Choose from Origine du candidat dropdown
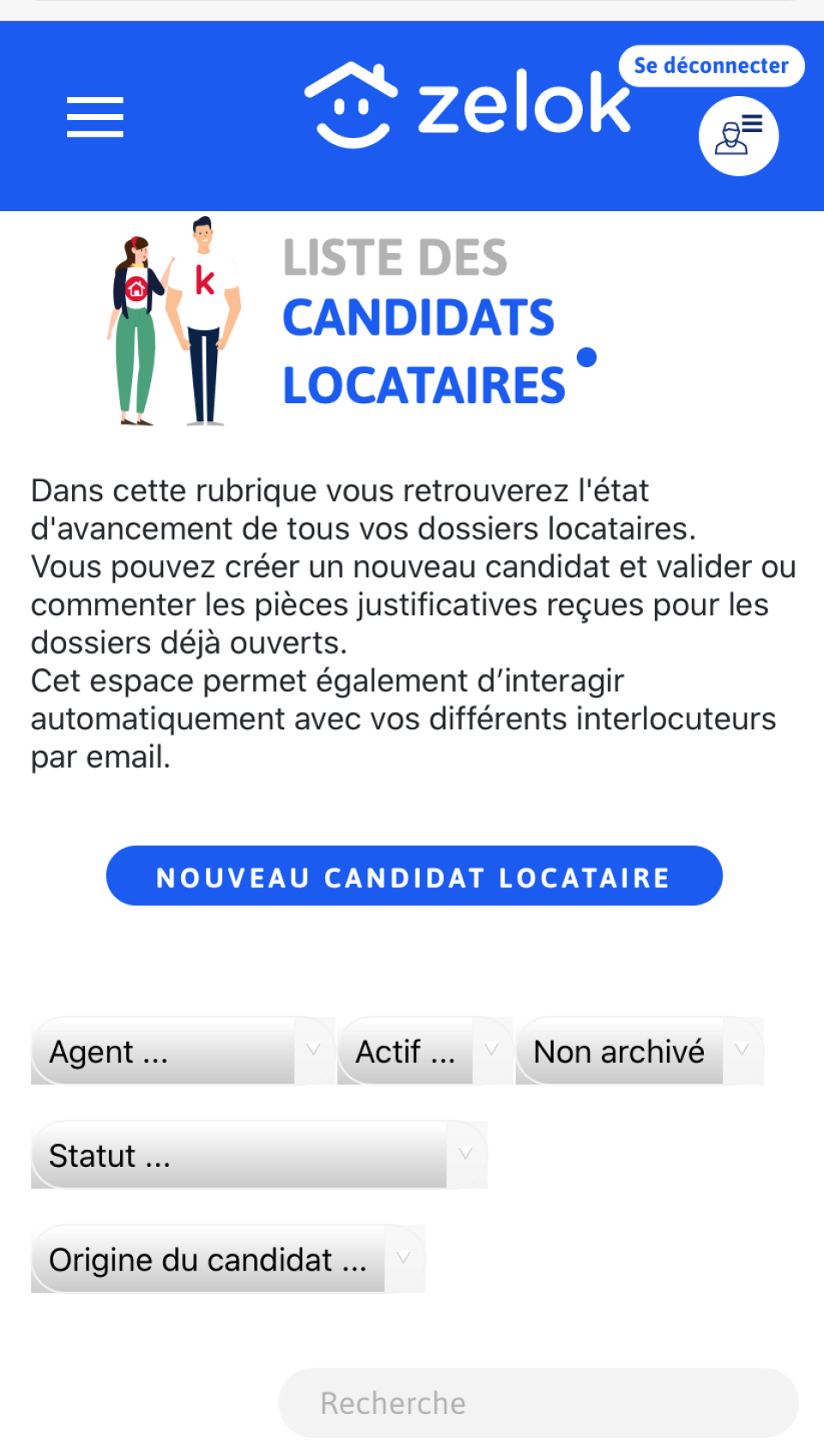 [227, 1259]
